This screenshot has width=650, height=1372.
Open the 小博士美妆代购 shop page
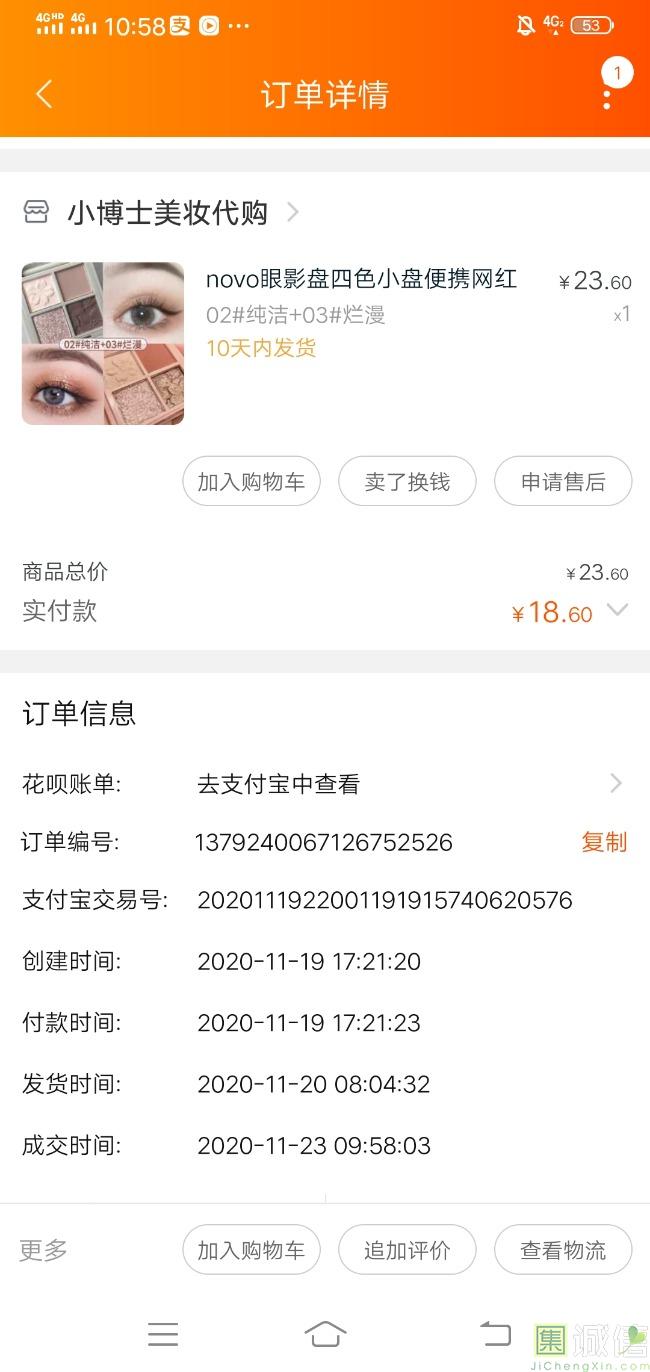pos(167,212)
